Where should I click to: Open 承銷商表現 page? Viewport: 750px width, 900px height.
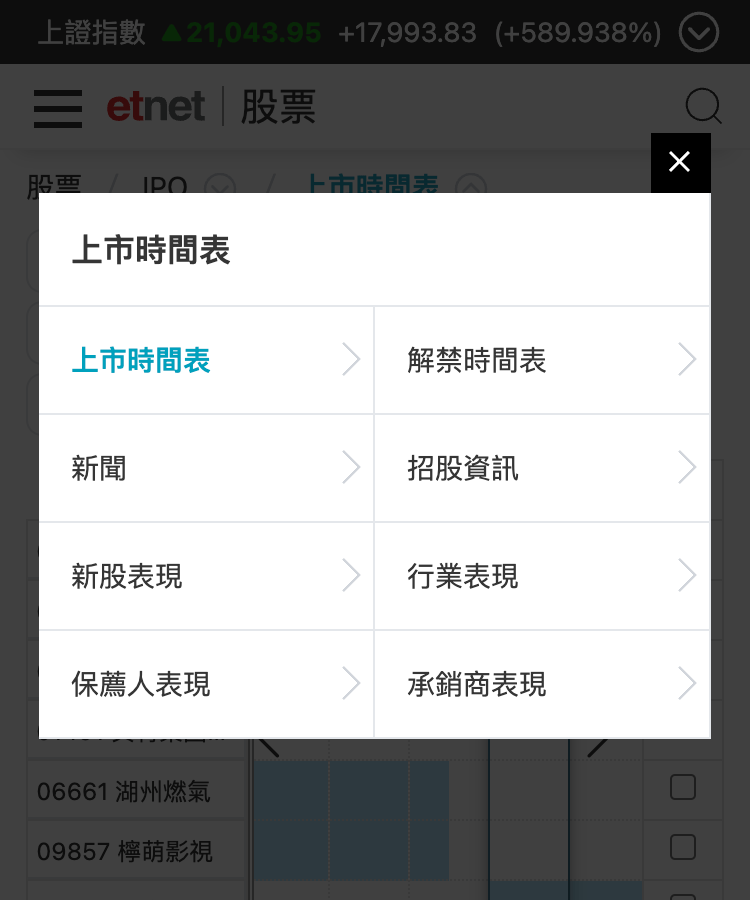coord(541,684)
